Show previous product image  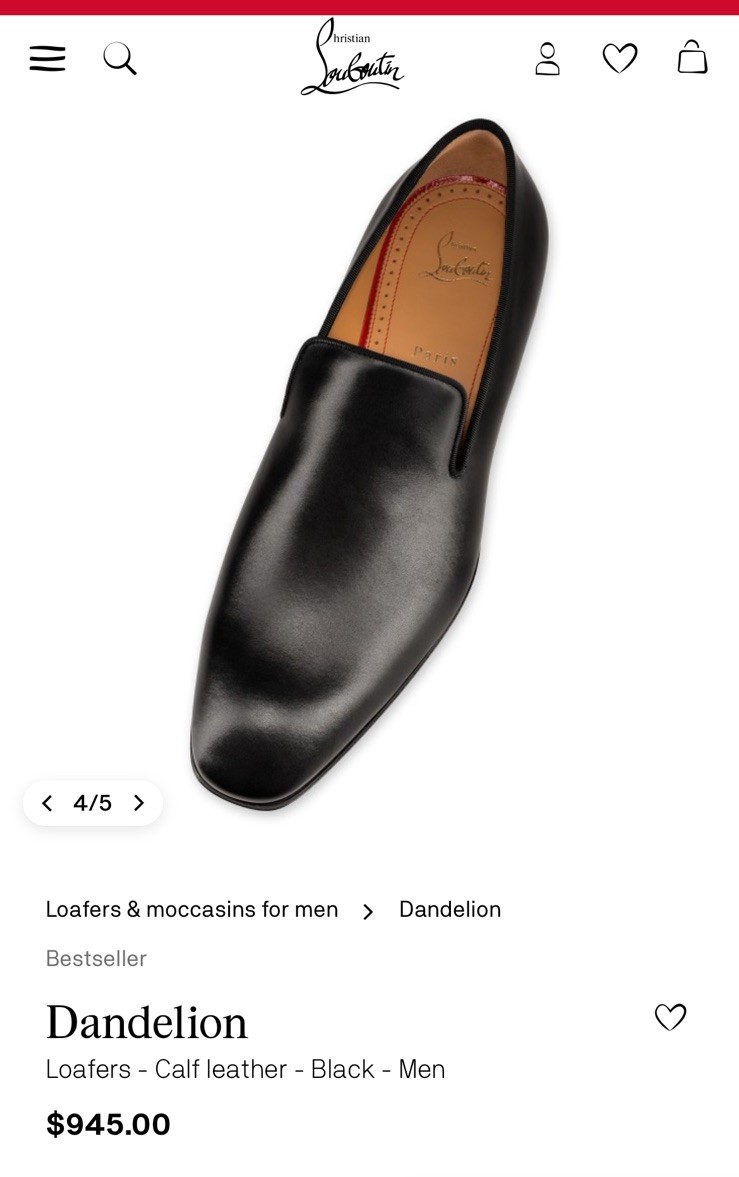[x=47, y=803]
